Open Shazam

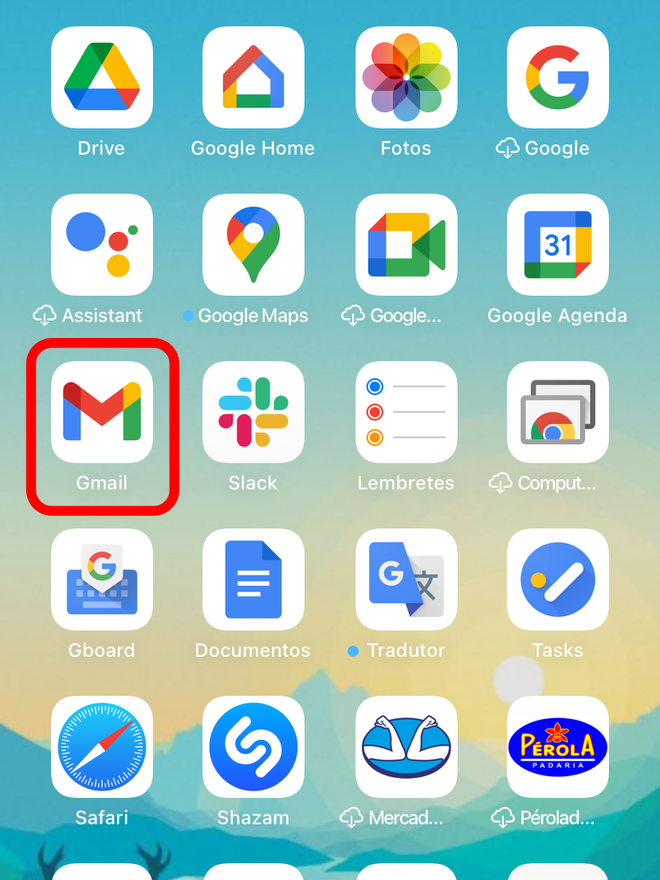[x=253, y=747]
